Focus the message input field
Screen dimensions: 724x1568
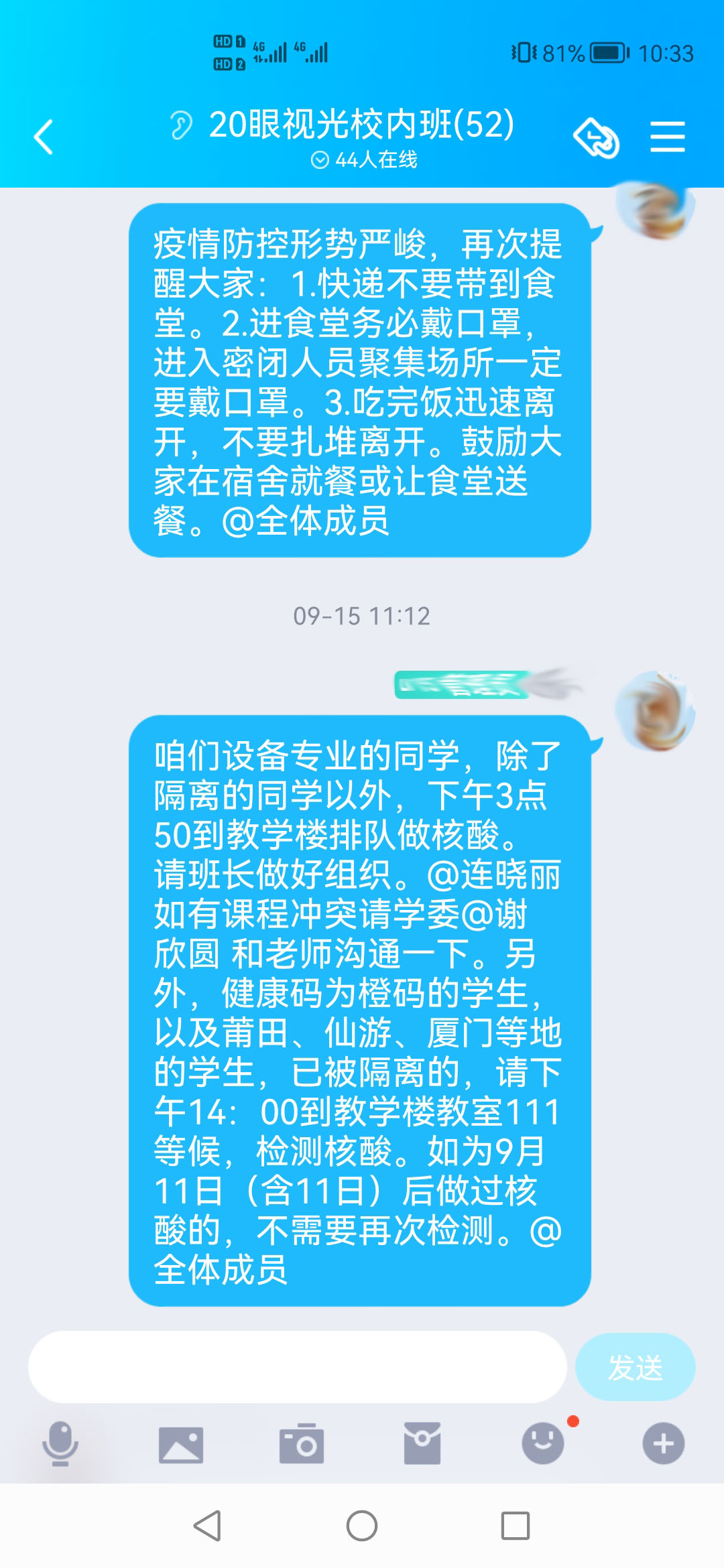click(297, 1366)
